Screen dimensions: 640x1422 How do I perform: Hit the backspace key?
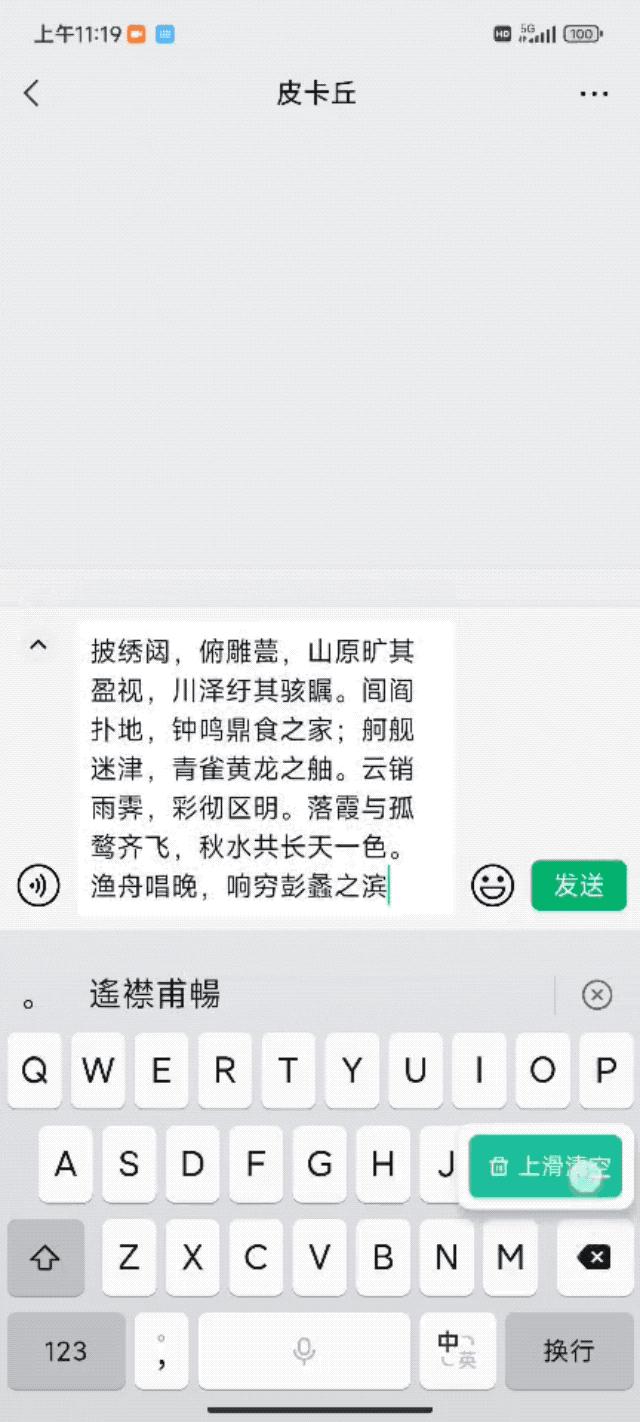click(594, 1257)
